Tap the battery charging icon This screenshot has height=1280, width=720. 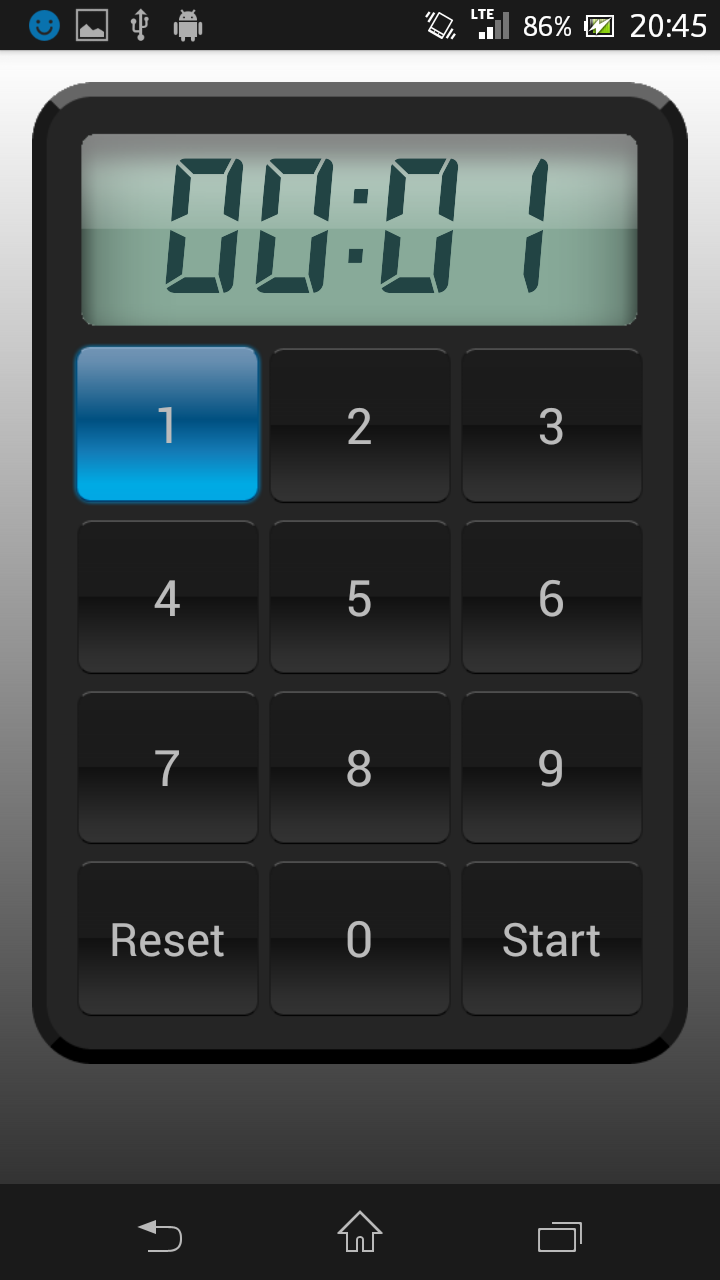coord(601,24)
